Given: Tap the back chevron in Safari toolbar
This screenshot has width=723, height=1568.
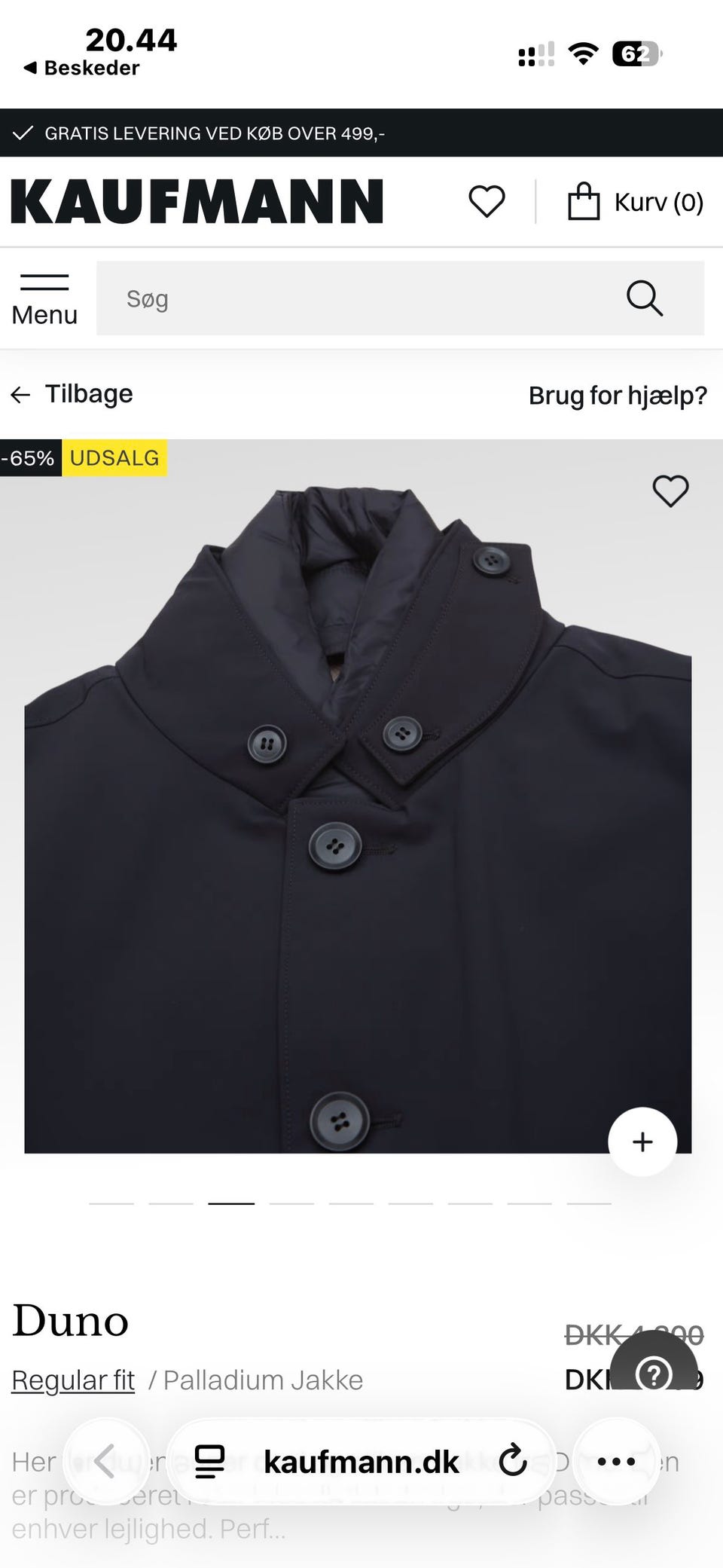Looking at the screenshot, I should tap(108, 1463).
